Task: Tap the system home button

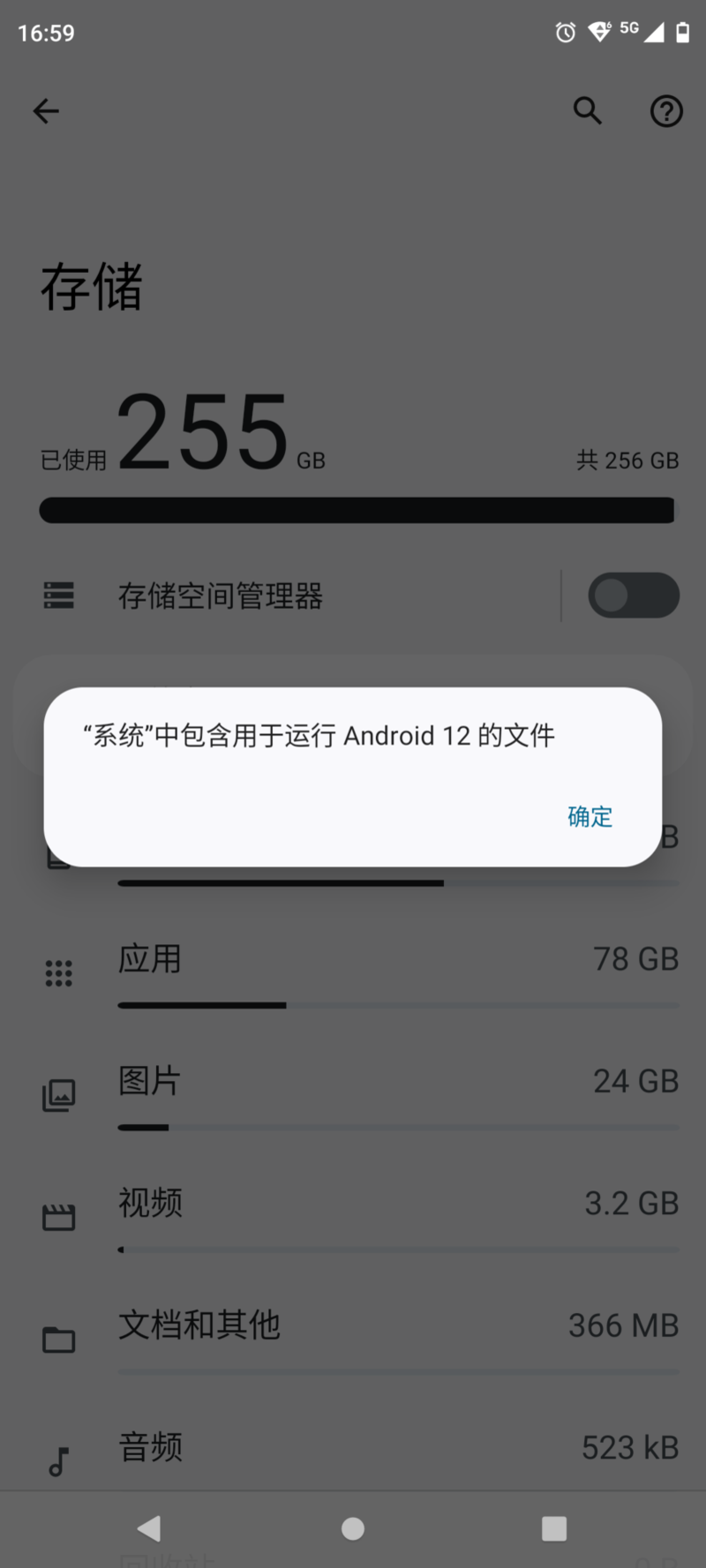Action: pos(353,1528)
